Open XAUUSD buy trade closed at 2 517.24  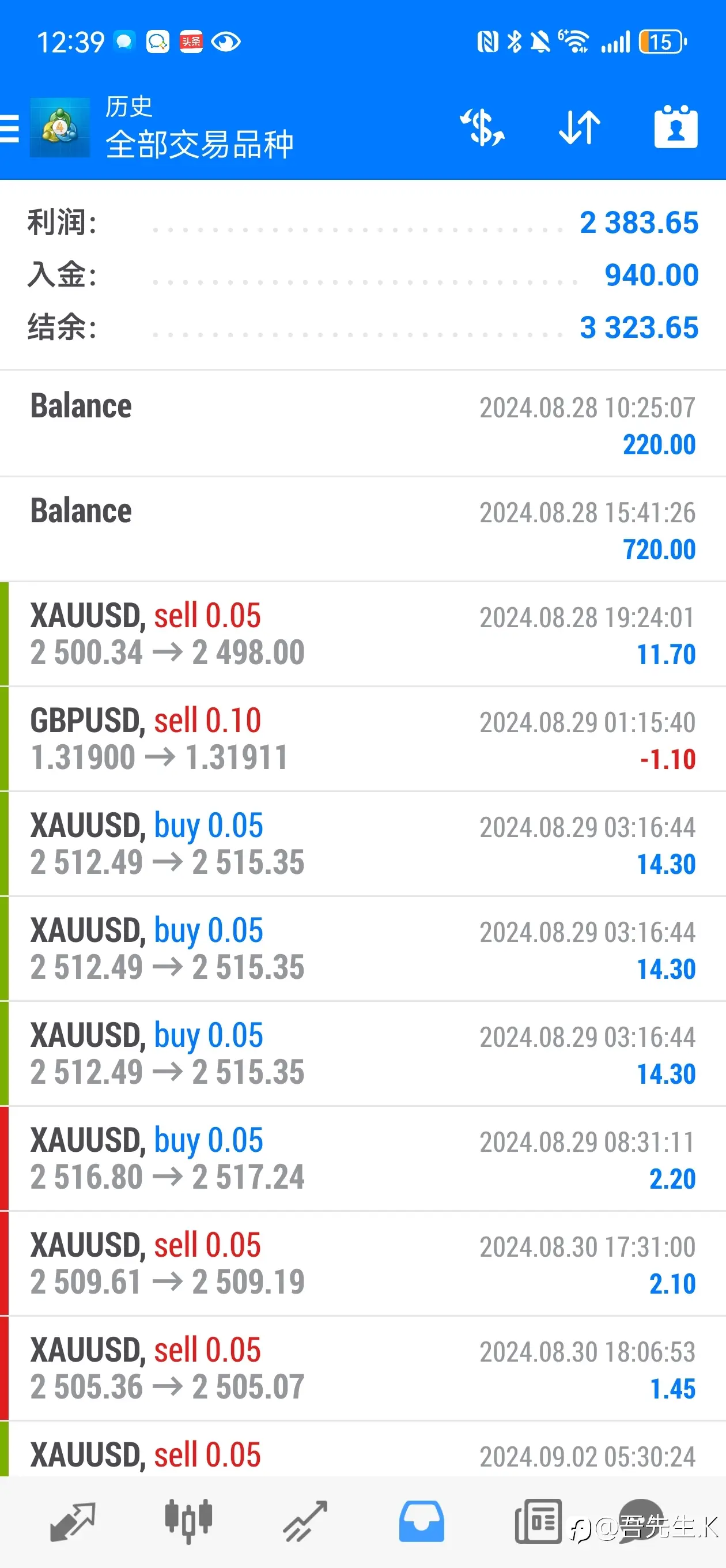click(362, 1158)
